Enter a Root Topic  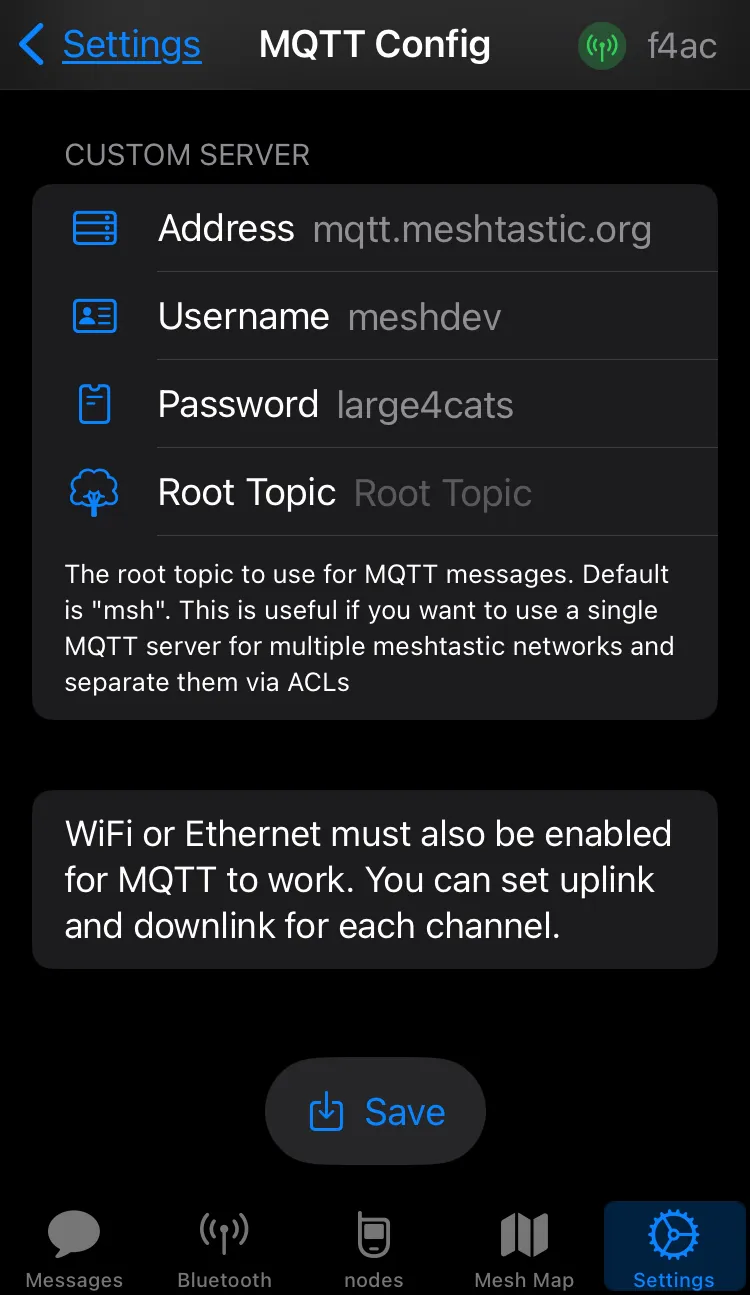tap(443, 493)
